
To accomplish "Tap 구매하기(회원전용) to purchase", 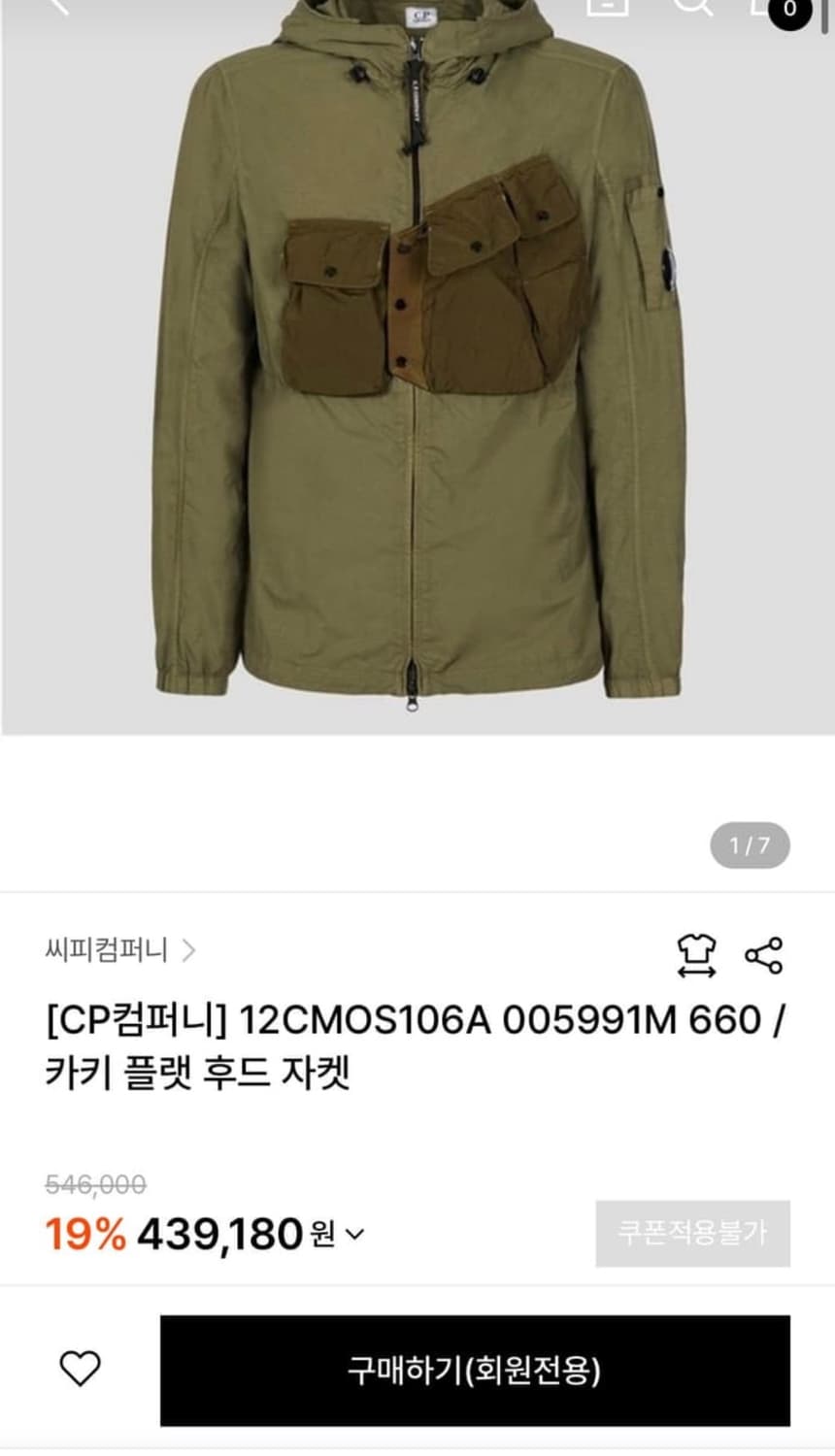I will tap(476, 1371).
